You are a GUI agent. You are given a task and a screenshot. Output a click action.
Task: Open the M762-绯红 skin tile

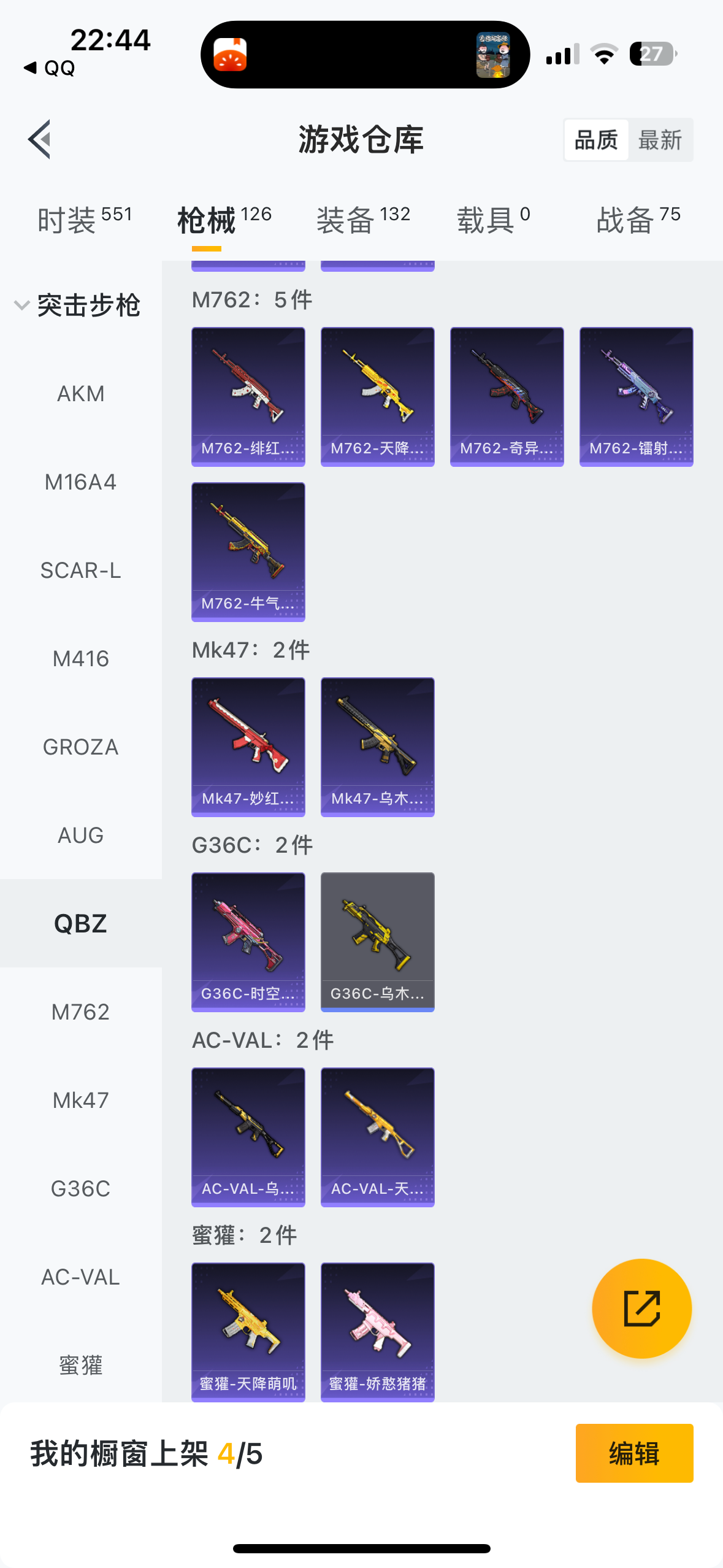coord(248,396)
